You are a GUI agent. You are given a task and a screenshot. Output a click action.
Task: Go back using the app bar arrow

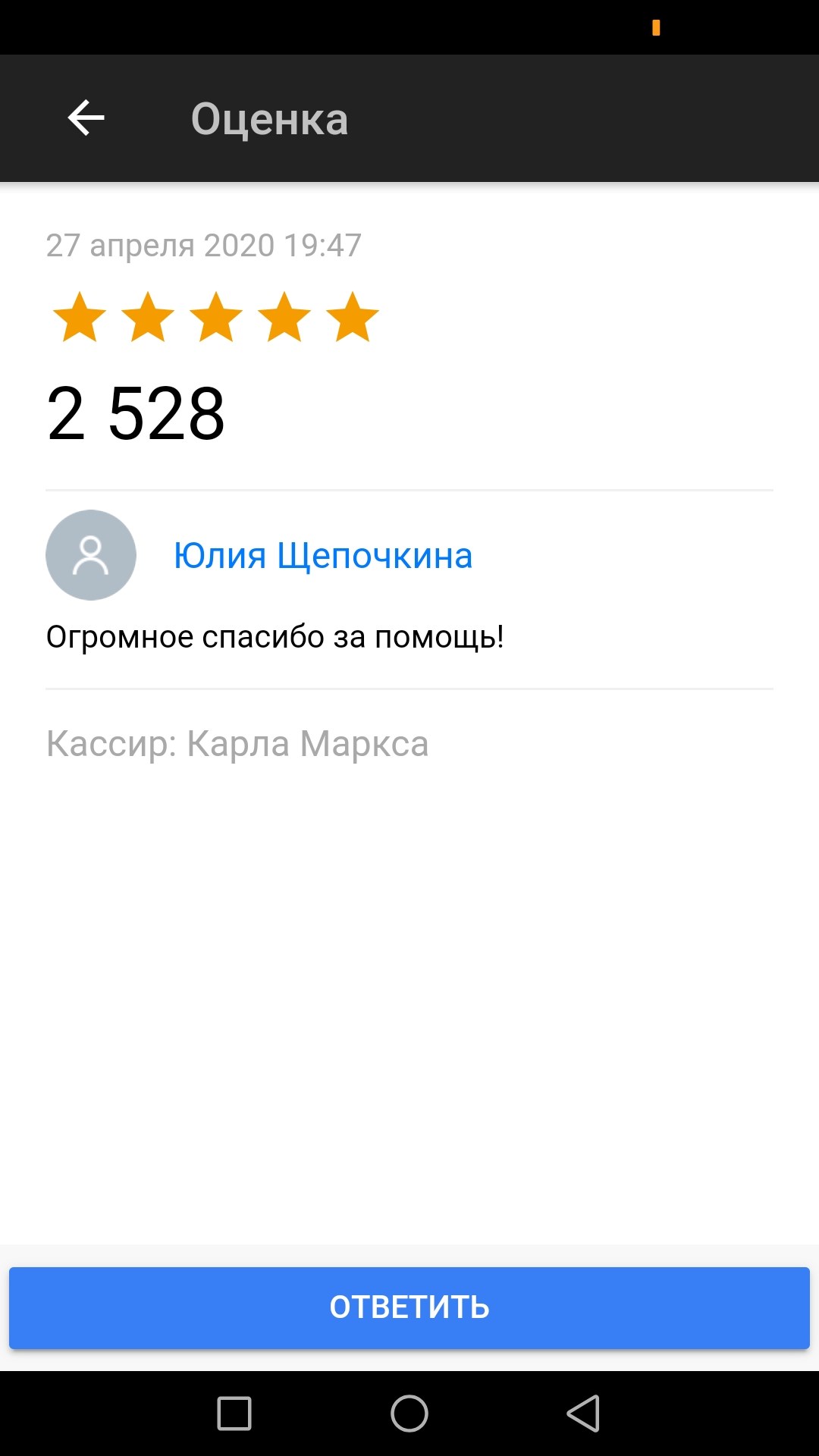[x=86, y=118]
